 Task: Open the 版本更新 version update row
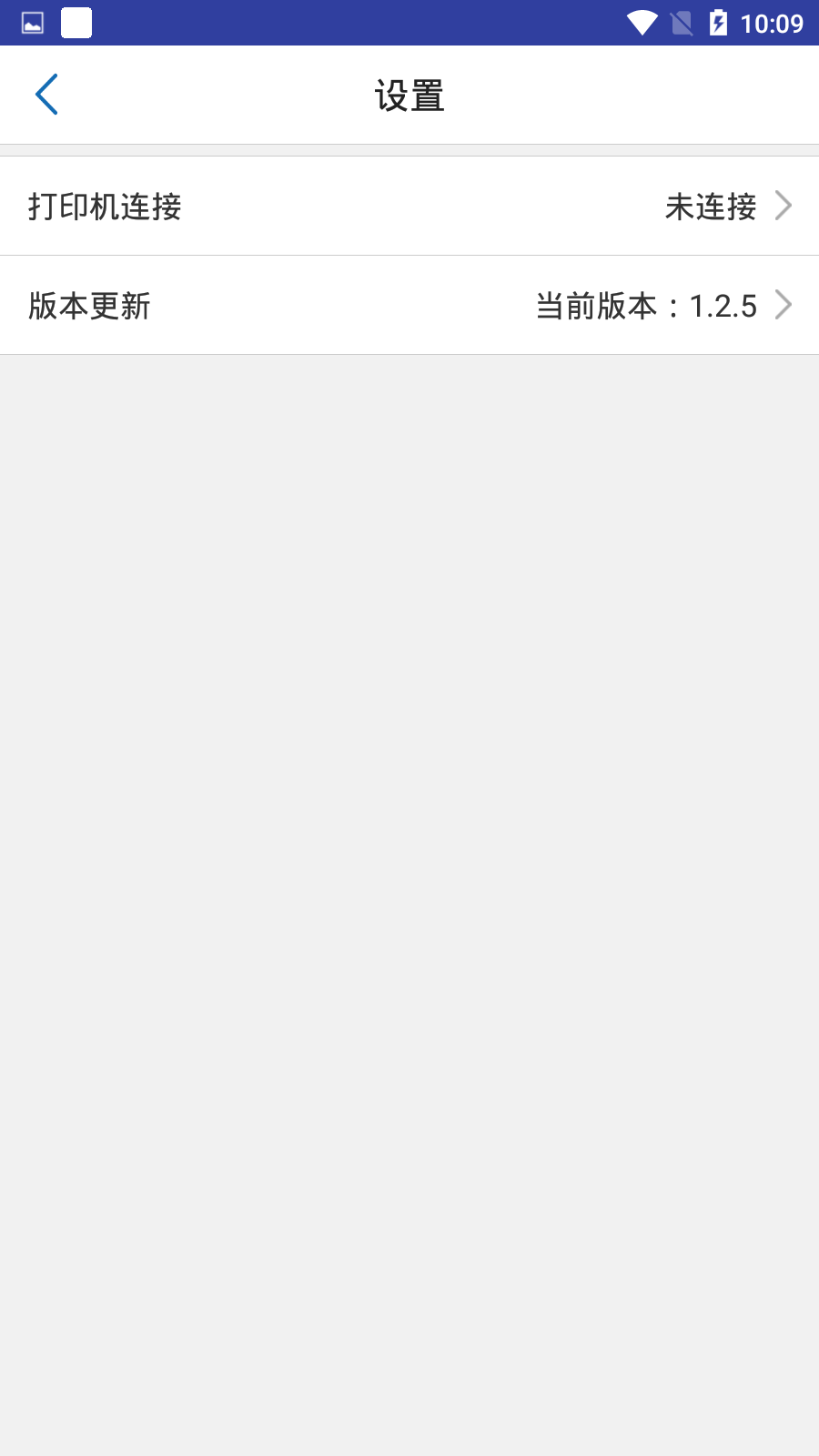click(409, 305)
